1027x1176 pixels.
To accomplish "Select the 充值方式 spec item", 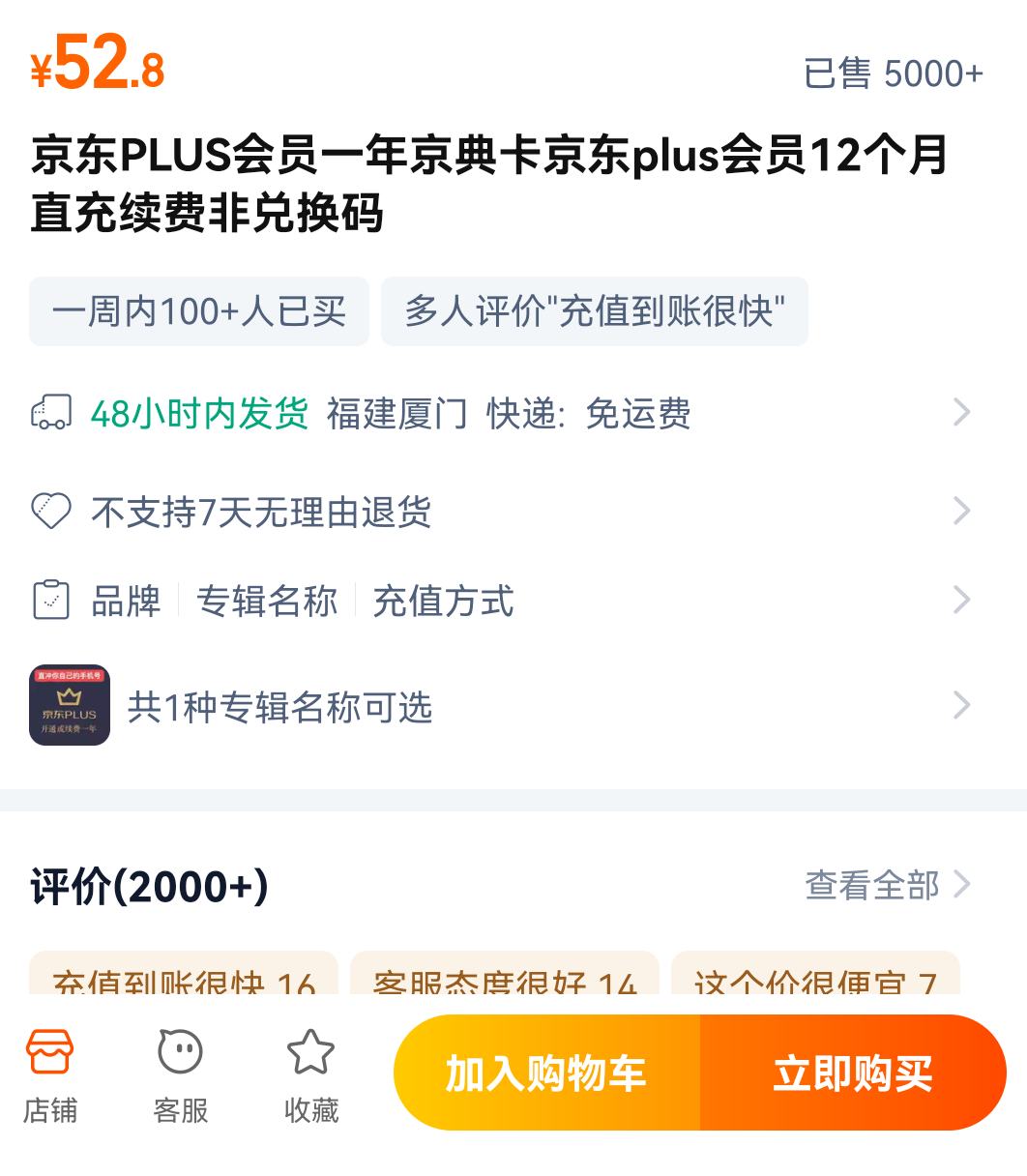I will 441,602.
